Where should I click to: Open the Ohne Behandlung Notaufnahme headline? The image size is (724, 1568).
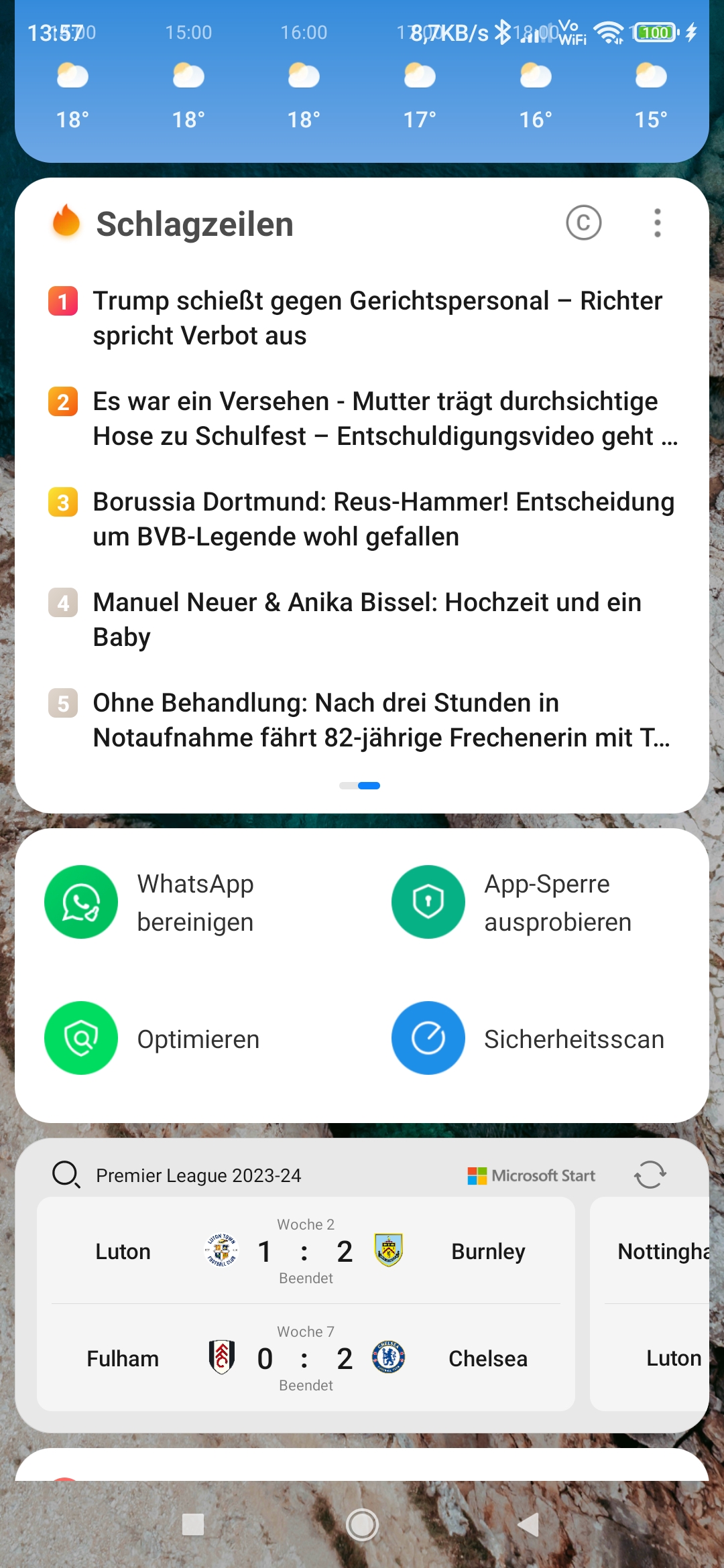381,720
